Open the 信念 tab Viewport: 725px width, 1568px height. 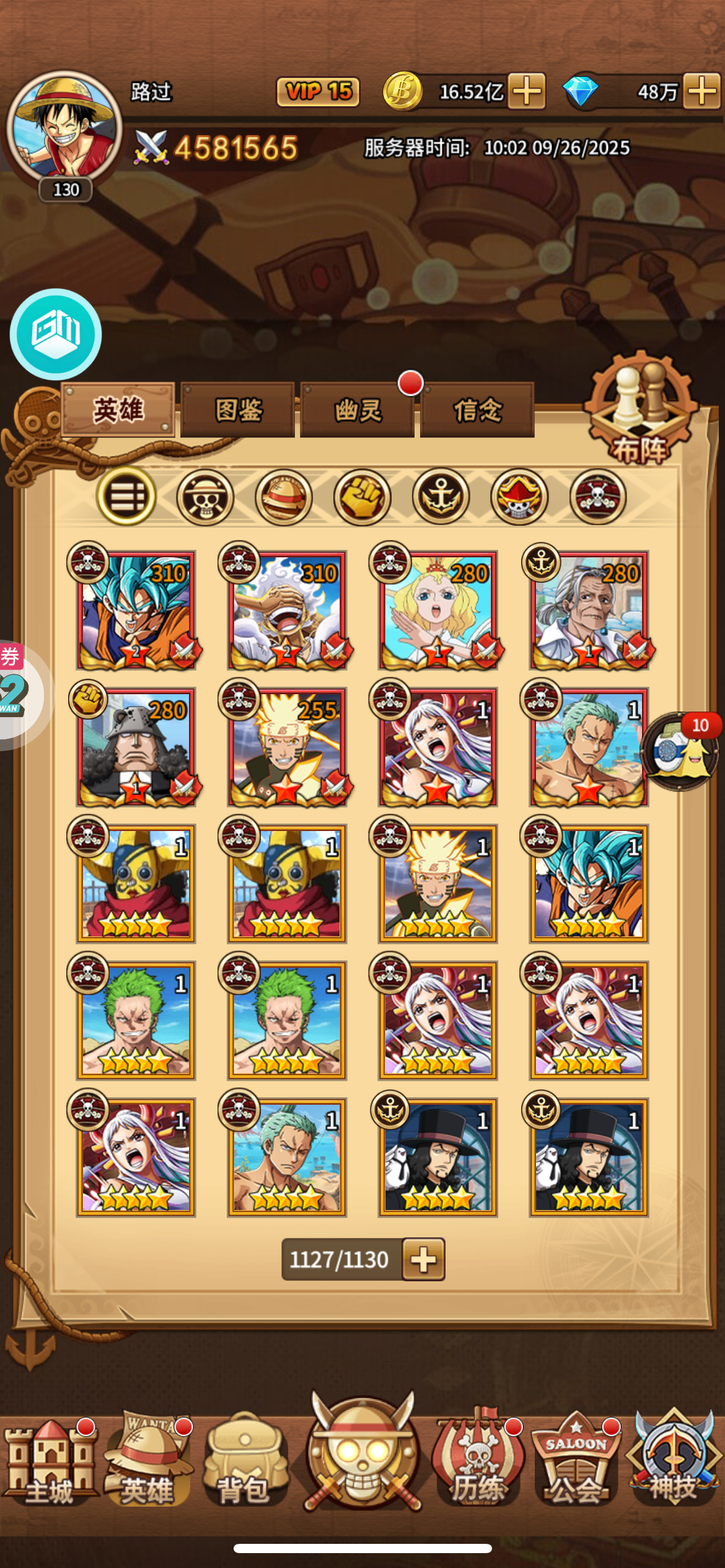click(477, 410)
